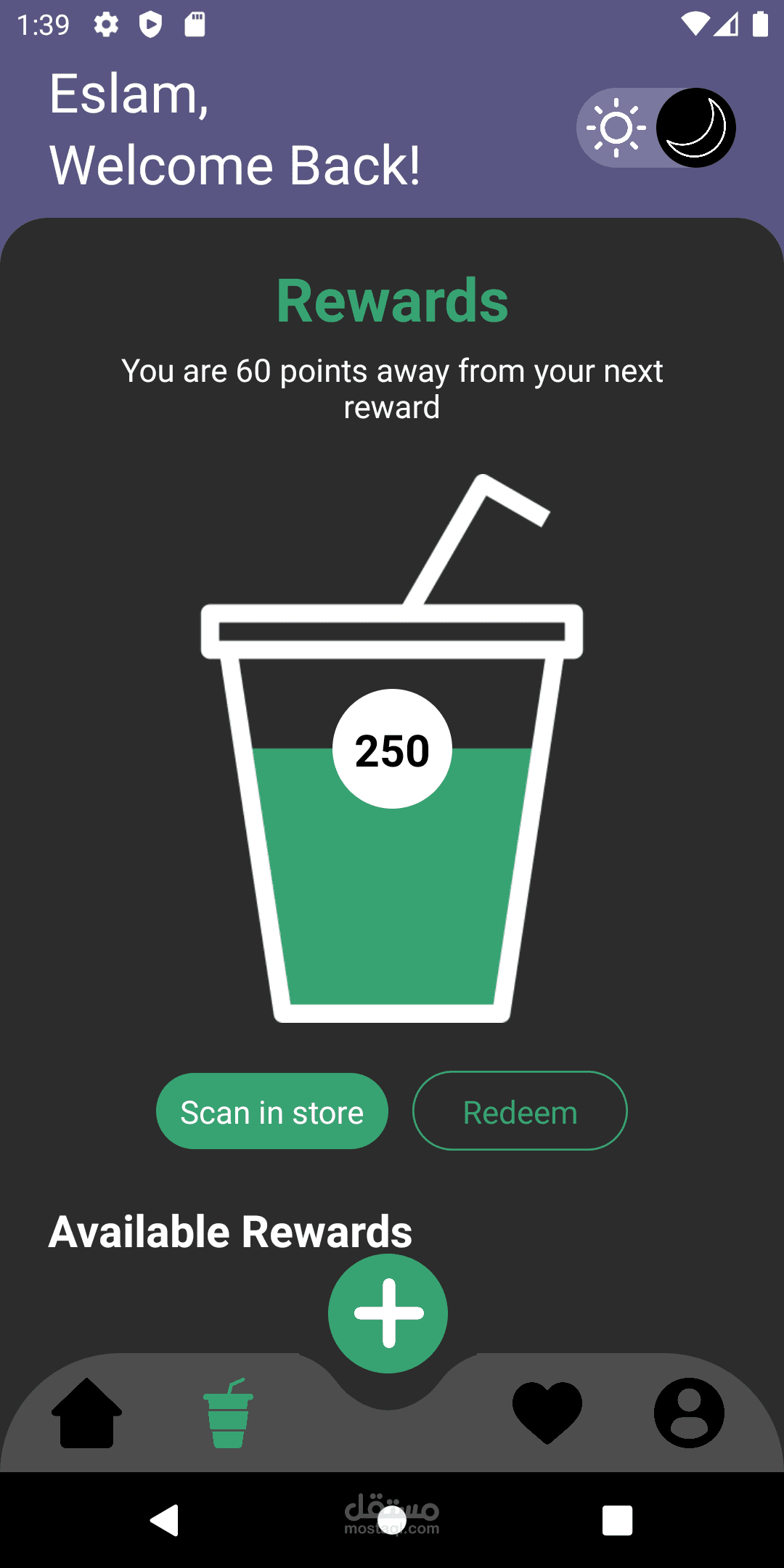Tap the Redeem button
Image resolution: width=784 pixels, height=1568 pixels.
520,1111
